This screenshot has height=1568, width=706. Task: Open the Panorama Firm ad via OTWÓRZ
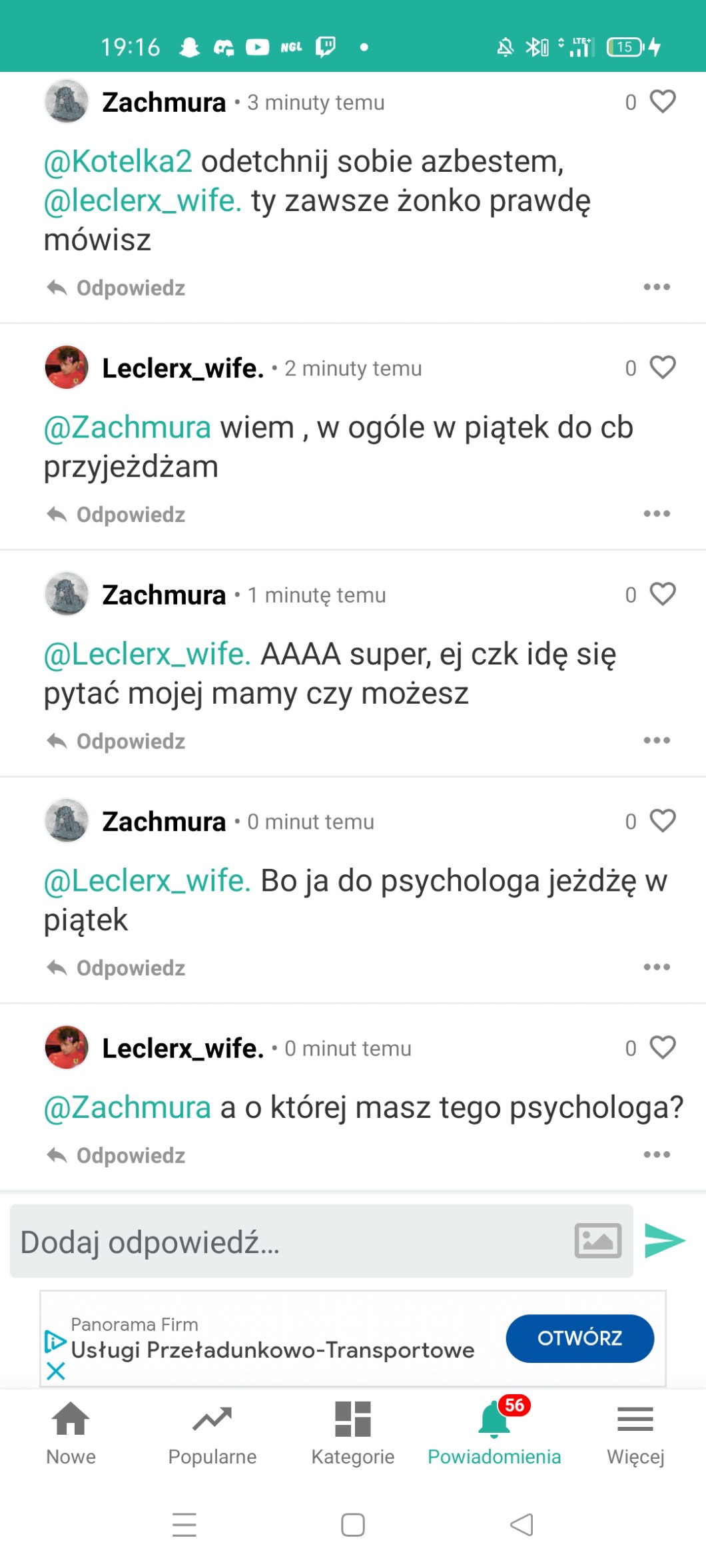pyautogui.click(x=579, y=1338)
